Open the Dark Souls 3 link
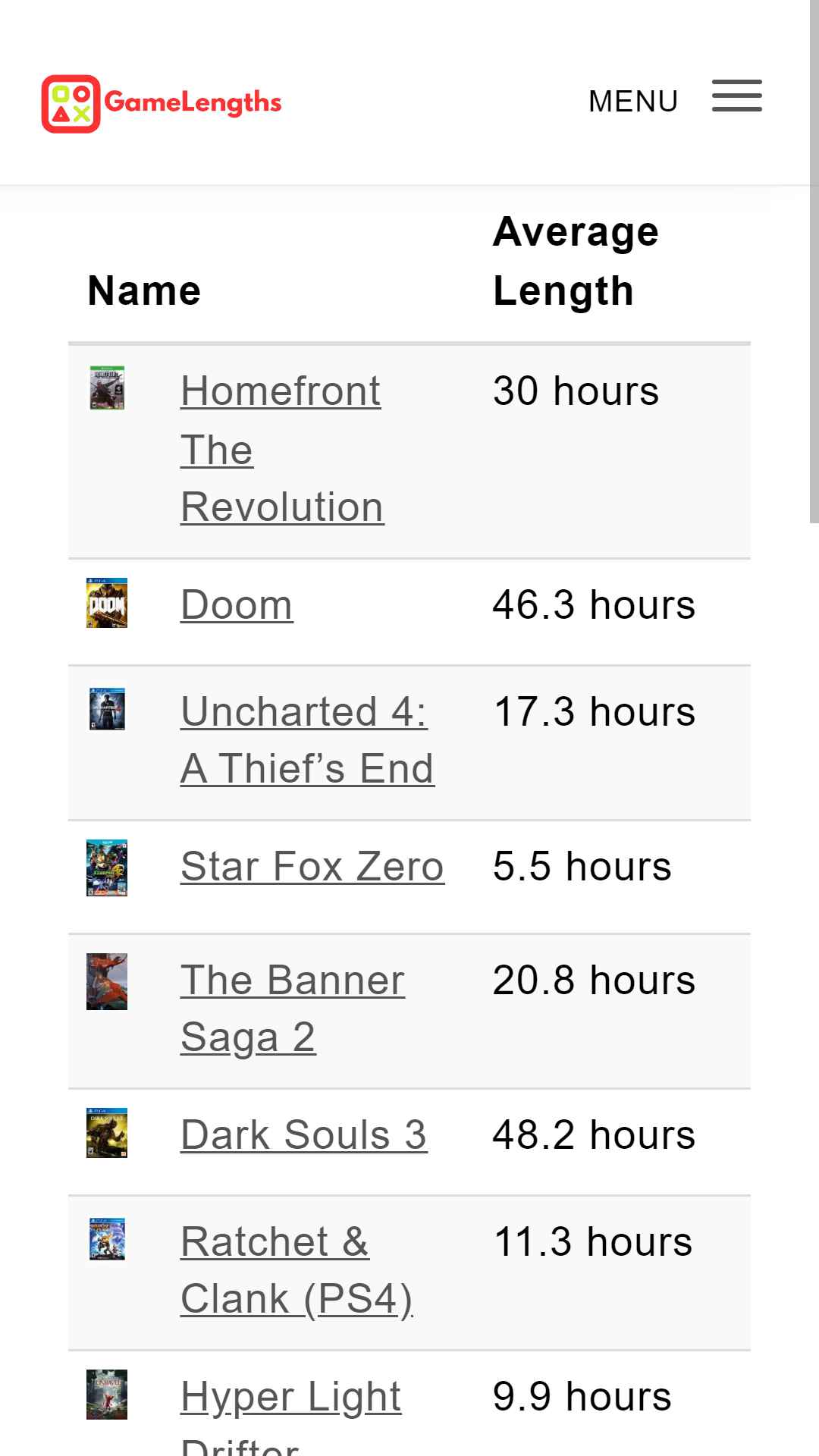This screenshot has width=819, height=1456. 304,1135
